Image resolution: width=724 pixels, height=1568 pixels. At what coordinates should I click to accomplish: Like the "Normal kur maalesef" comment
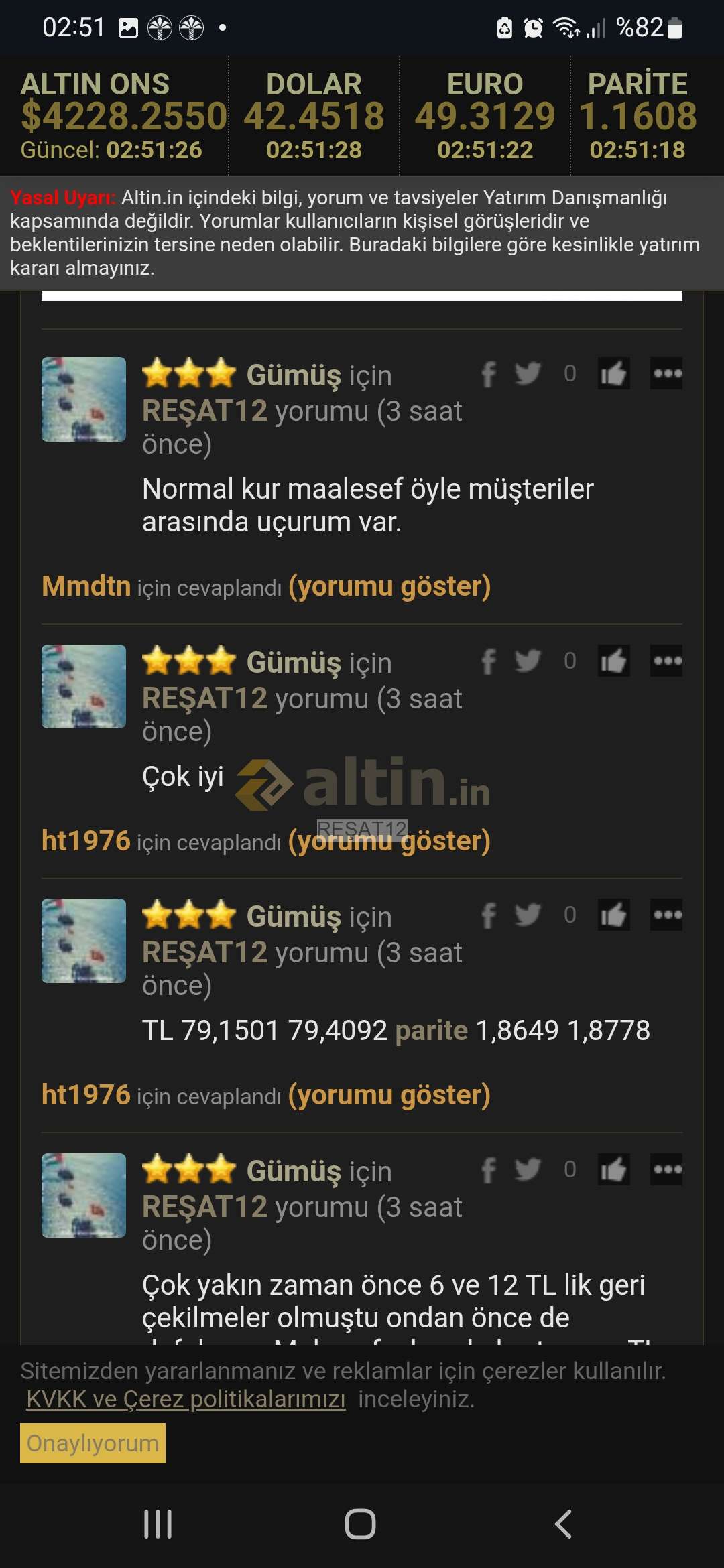(613, 374)
